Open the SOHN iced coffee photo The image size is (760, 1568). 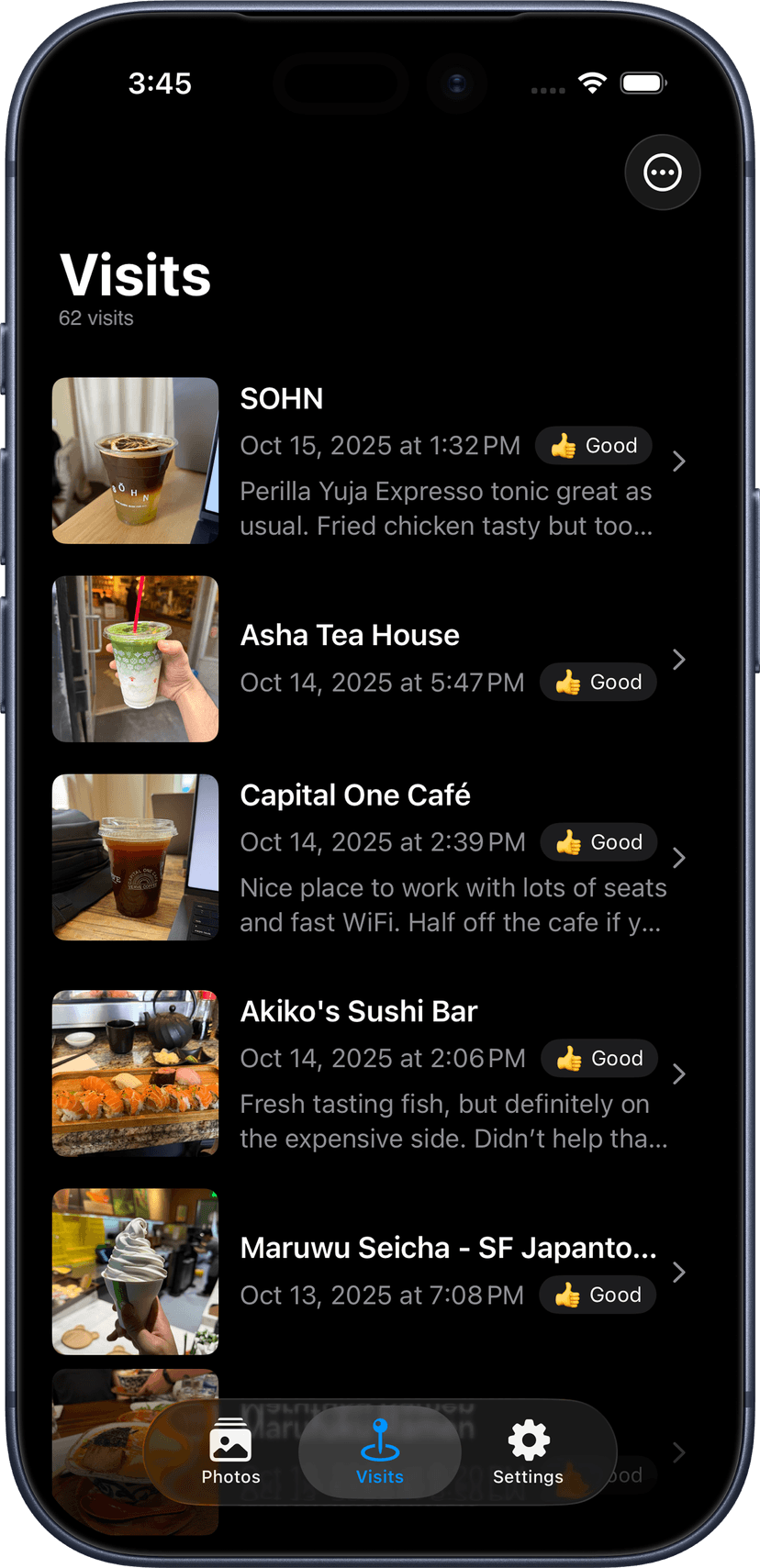tap(134, 460)
